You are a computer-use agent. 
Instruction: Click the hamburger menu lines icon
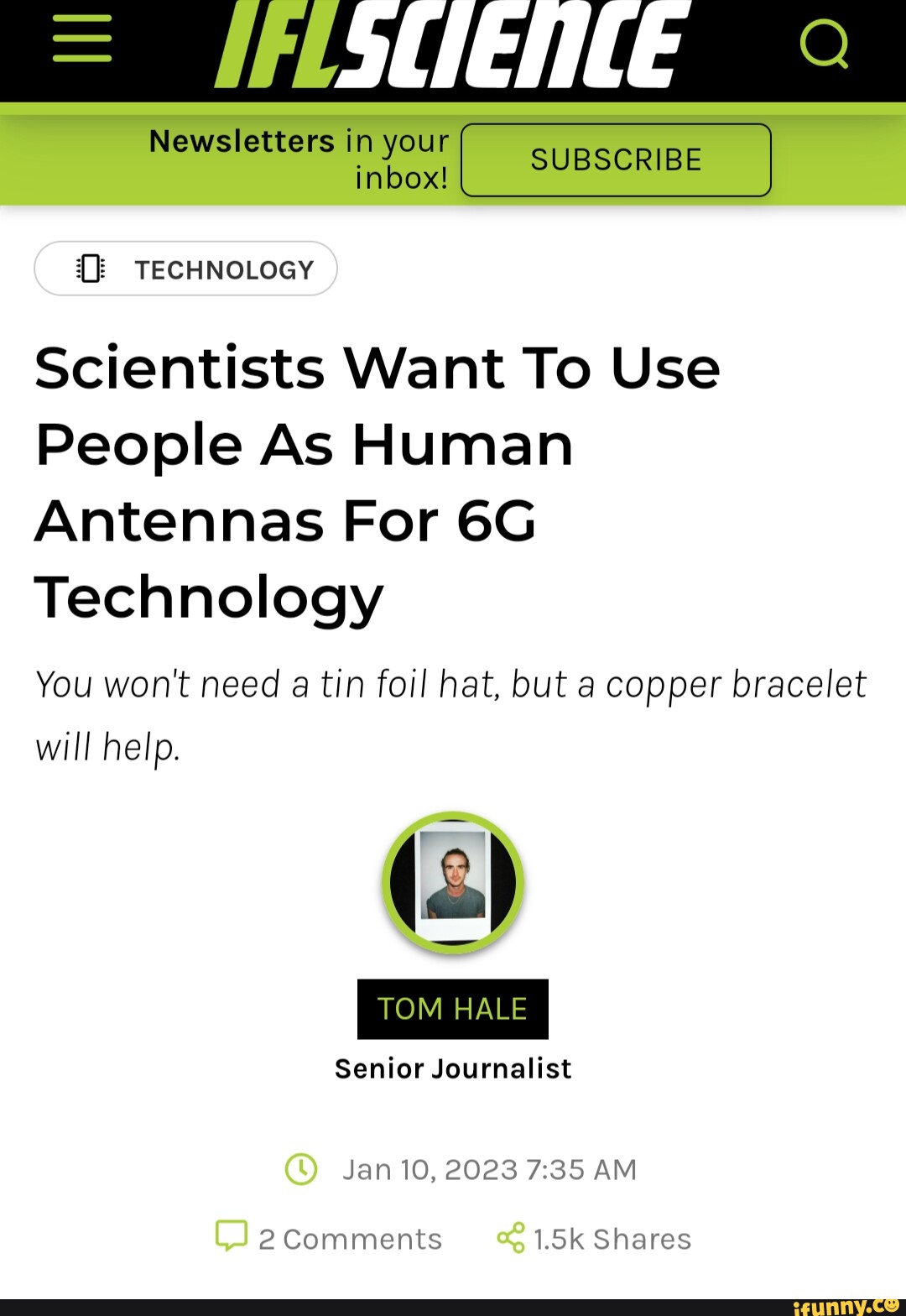pos(81,39)
